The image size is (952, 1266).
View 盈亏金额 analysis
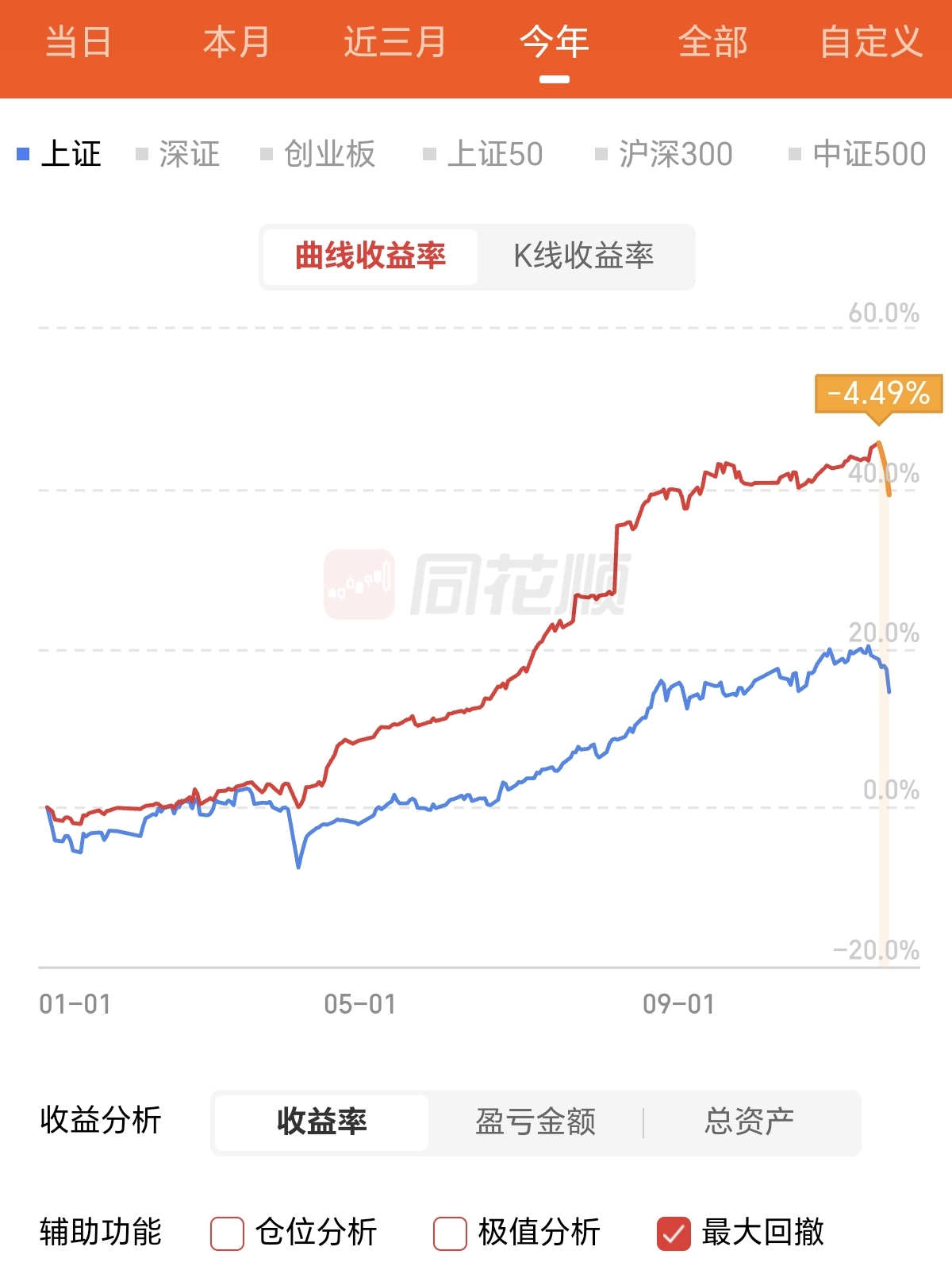(x=535, y=1122)
